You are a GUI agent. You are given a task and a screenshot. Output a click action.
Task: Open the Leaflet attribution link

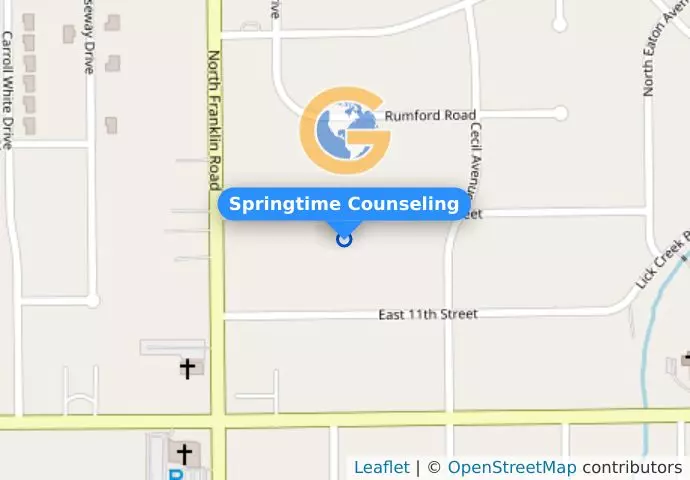point(381,467)
